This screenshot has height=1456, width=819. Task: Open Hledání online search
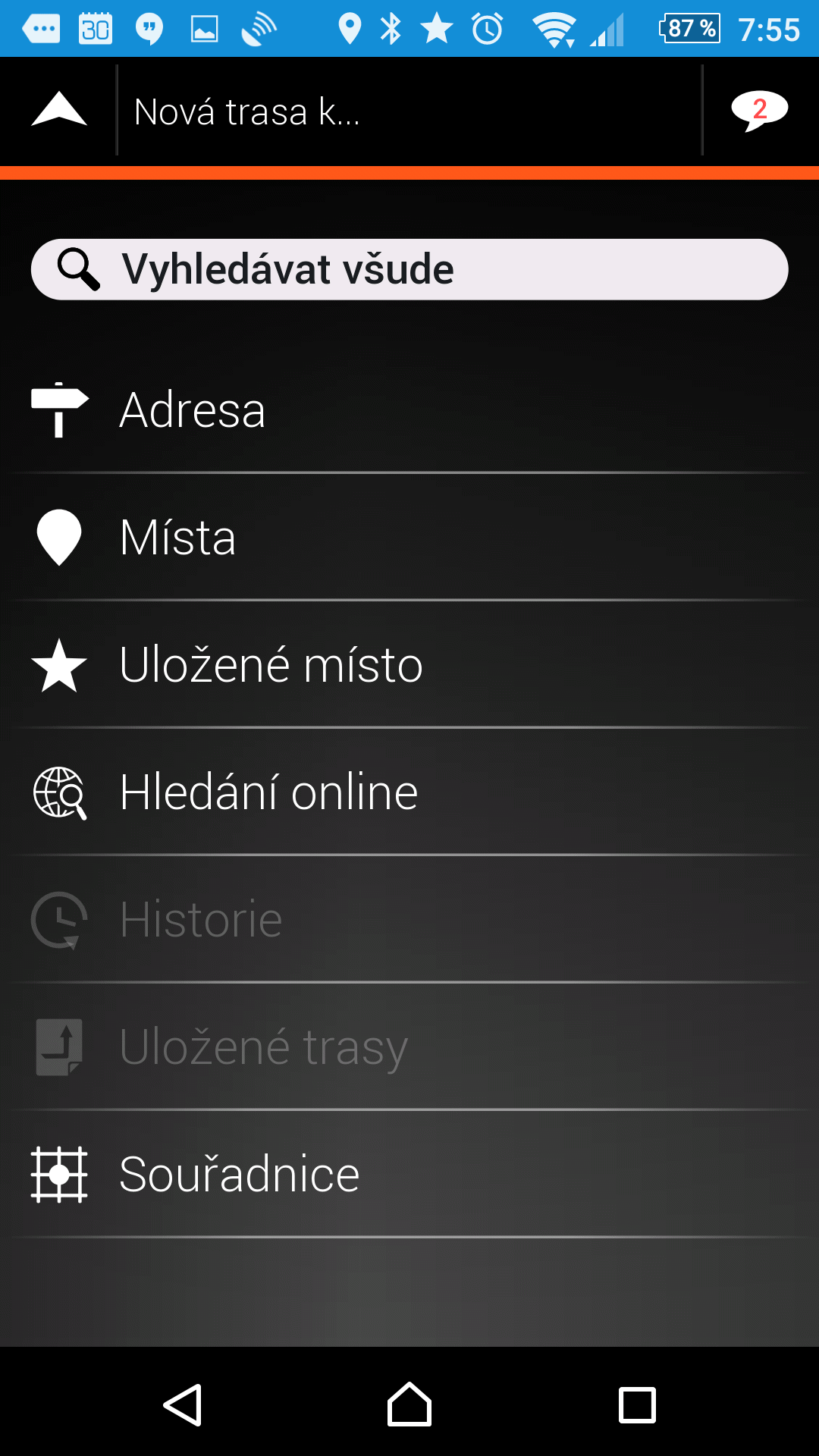pos(409,792)
